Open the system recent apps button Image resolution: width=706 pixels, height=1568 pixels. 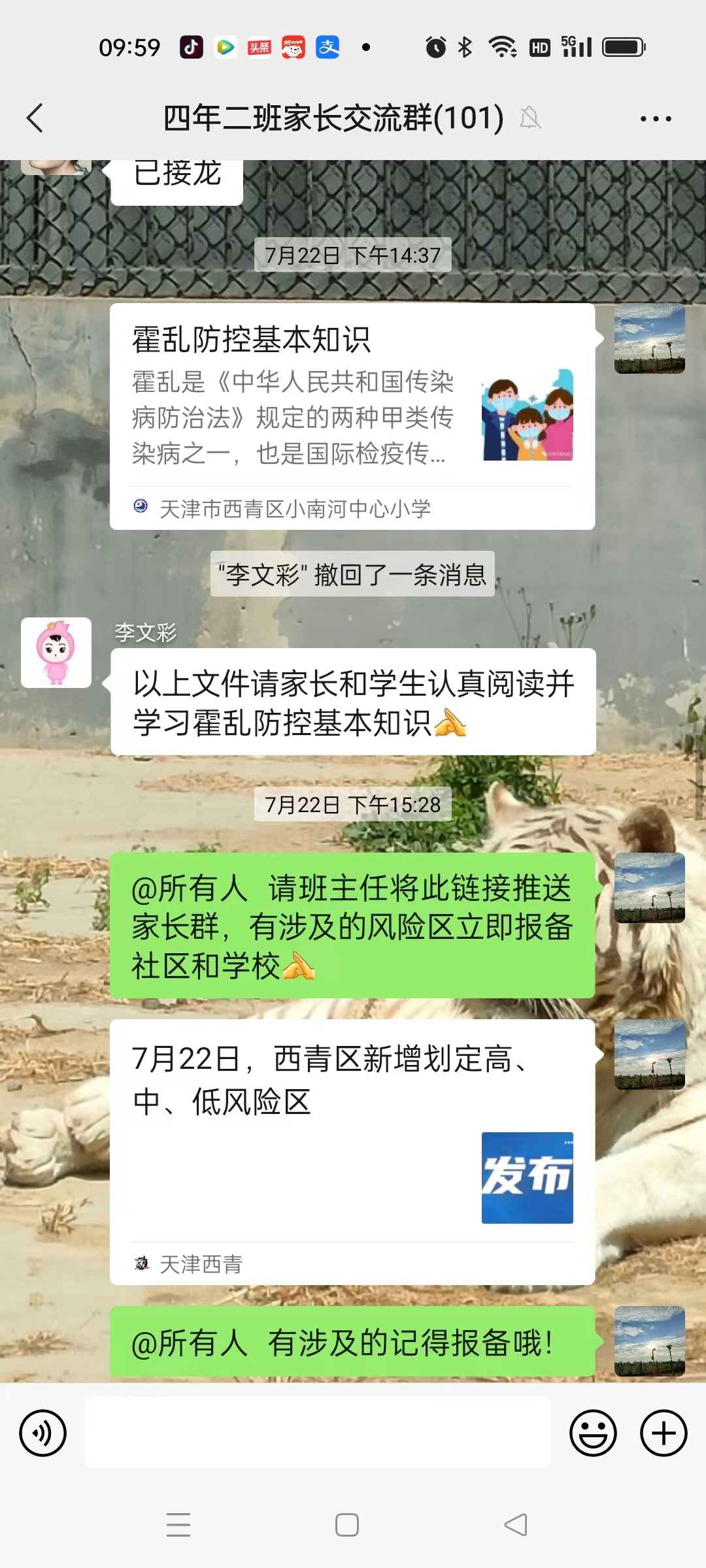(178, 1525)
